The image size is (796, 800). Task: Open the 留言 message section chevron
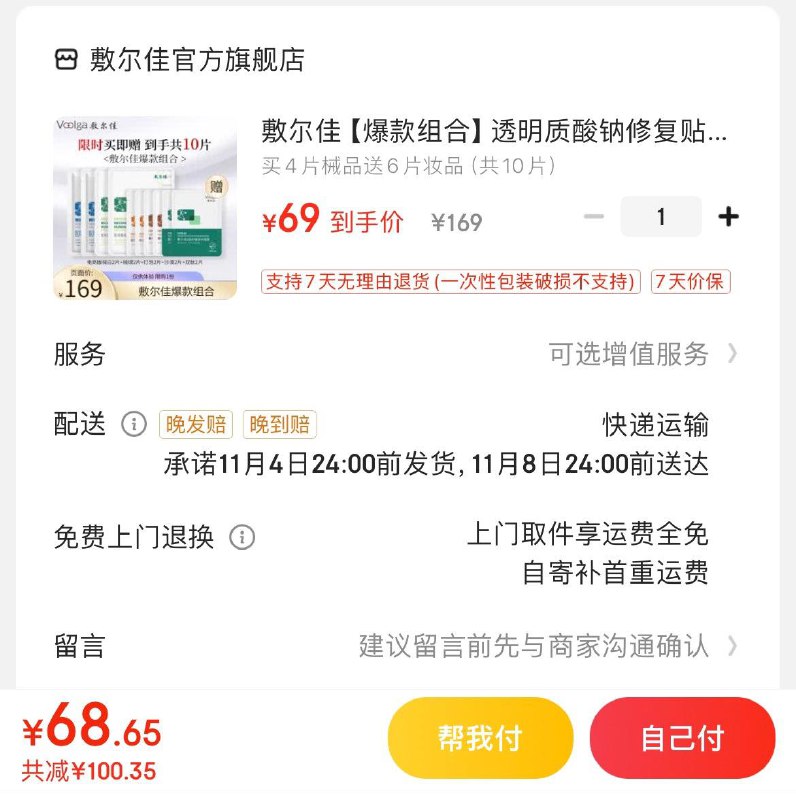(733, 647)
